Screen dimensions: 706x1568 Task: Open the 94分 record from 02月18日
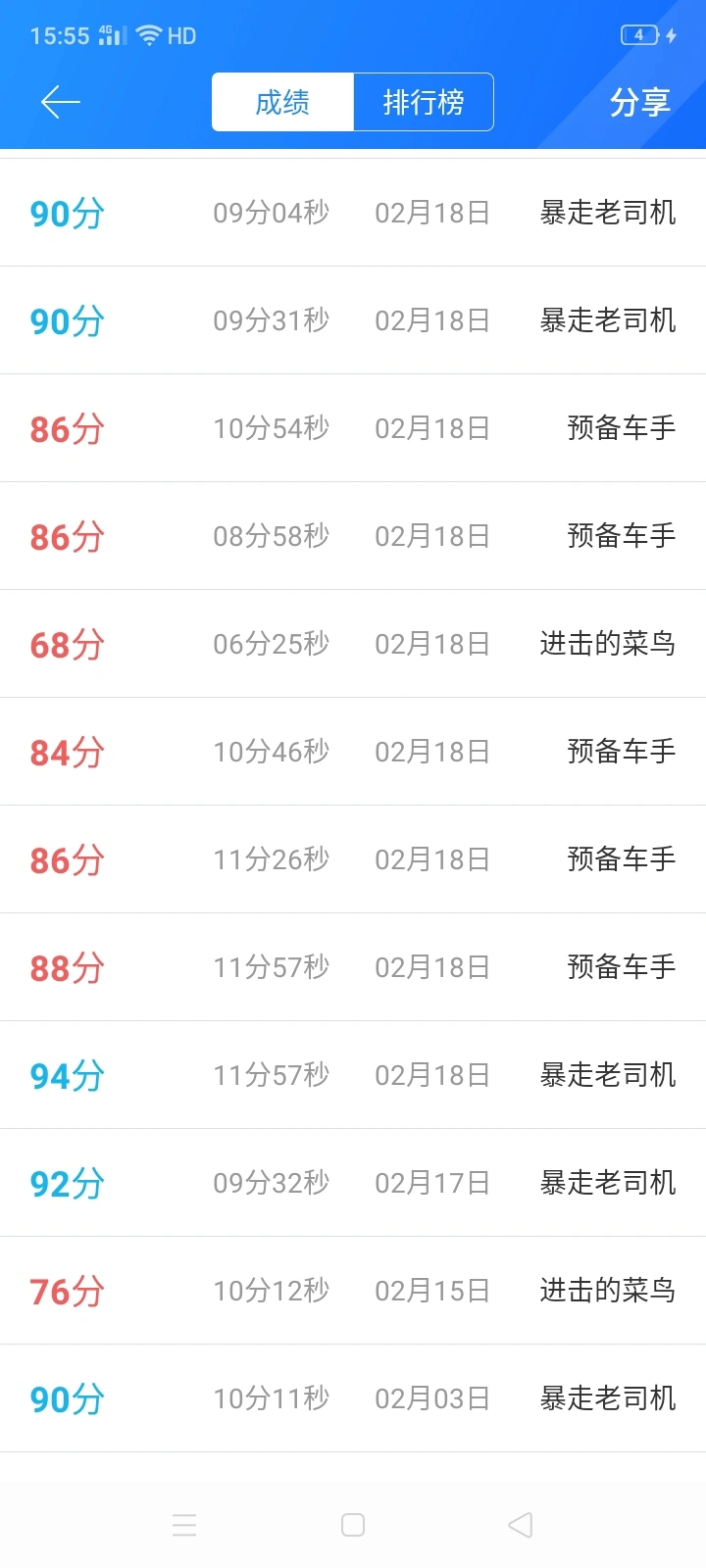pos(353,1075)
